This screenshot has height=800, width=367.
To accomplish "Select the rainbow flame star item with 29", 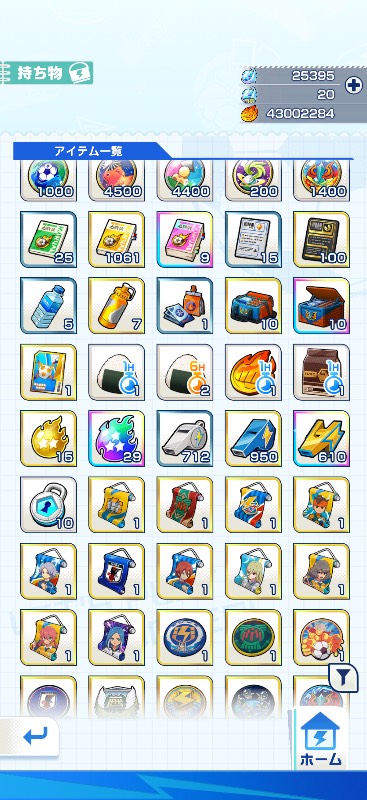I will click(116, 438).
